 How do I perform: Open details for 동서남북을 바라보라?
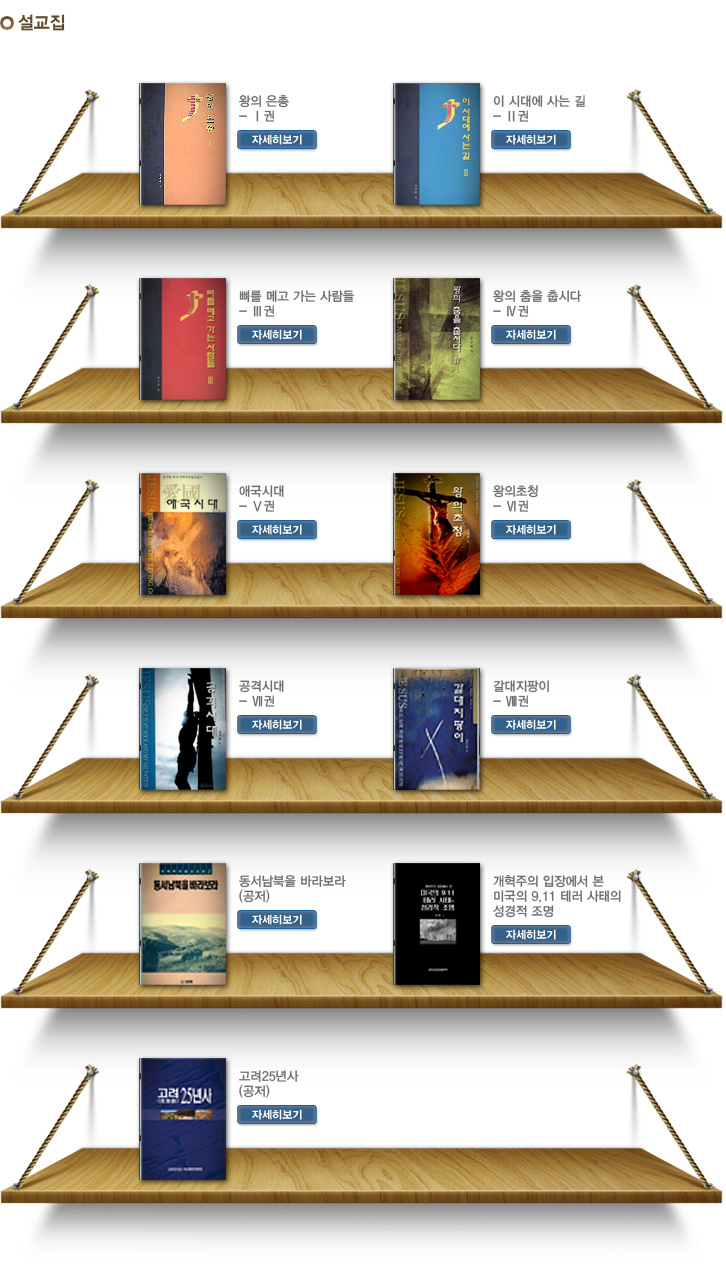click(x=277, y=919)
